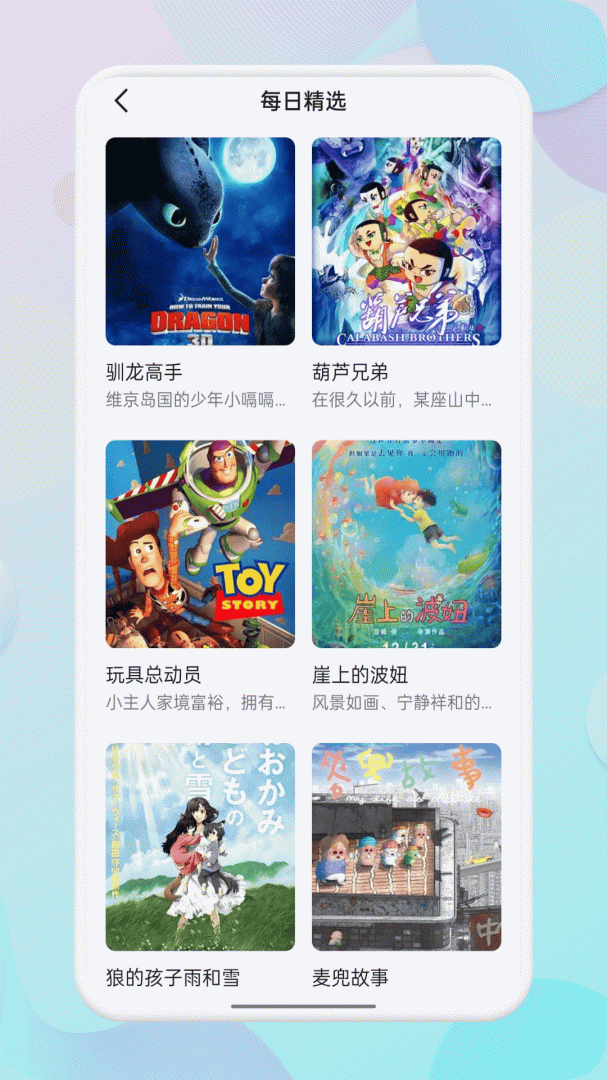Open the 驯龙高手 movie card
607x1080 pixels.
[200, 241]
